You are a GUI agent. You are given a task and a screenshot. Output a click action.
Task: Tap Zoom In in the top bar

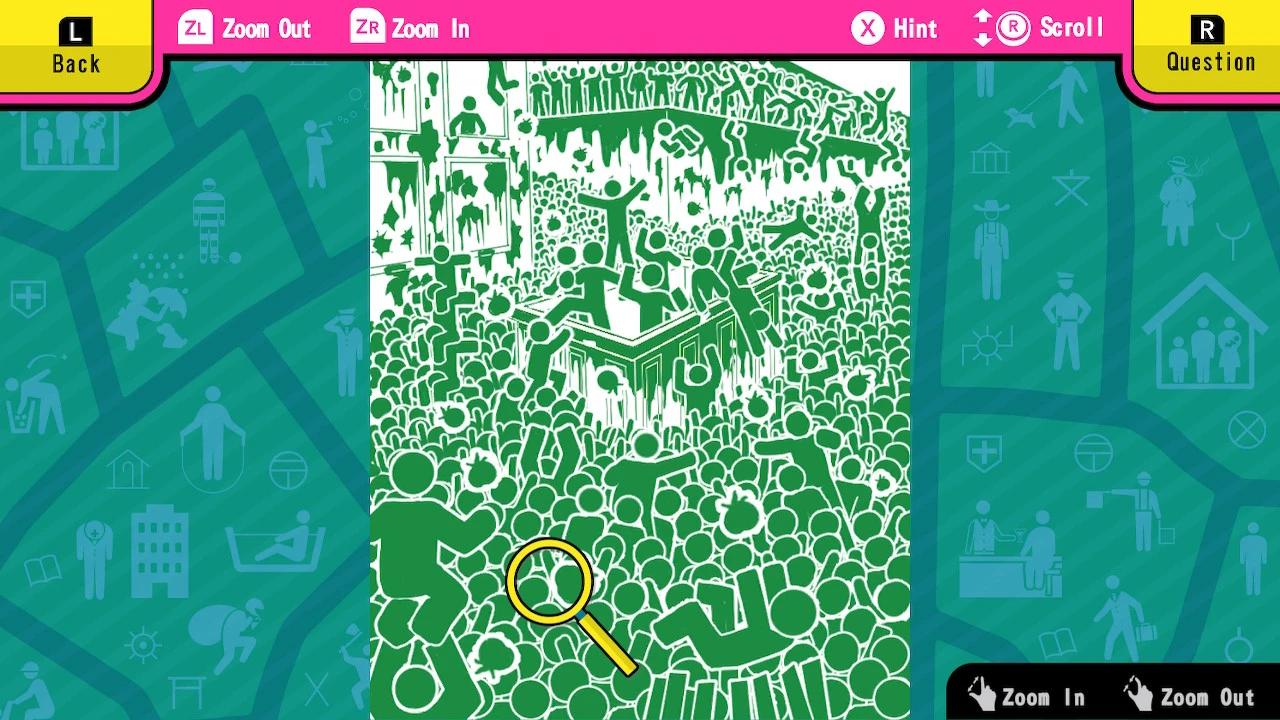[411, 28]
